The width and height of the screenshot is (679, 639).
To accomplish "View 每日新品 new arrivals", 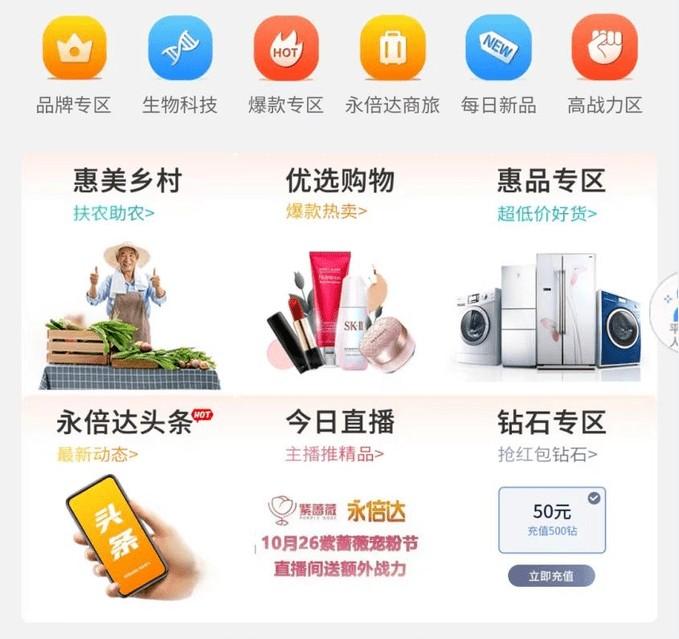I will (498, 48).
